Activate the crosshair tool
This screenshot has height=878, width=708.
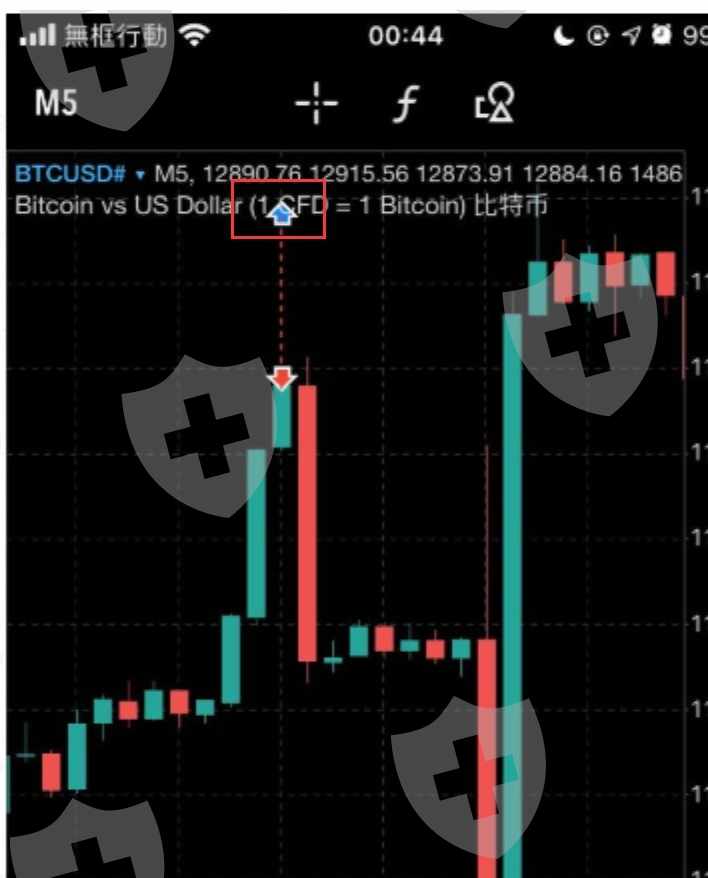316,103
